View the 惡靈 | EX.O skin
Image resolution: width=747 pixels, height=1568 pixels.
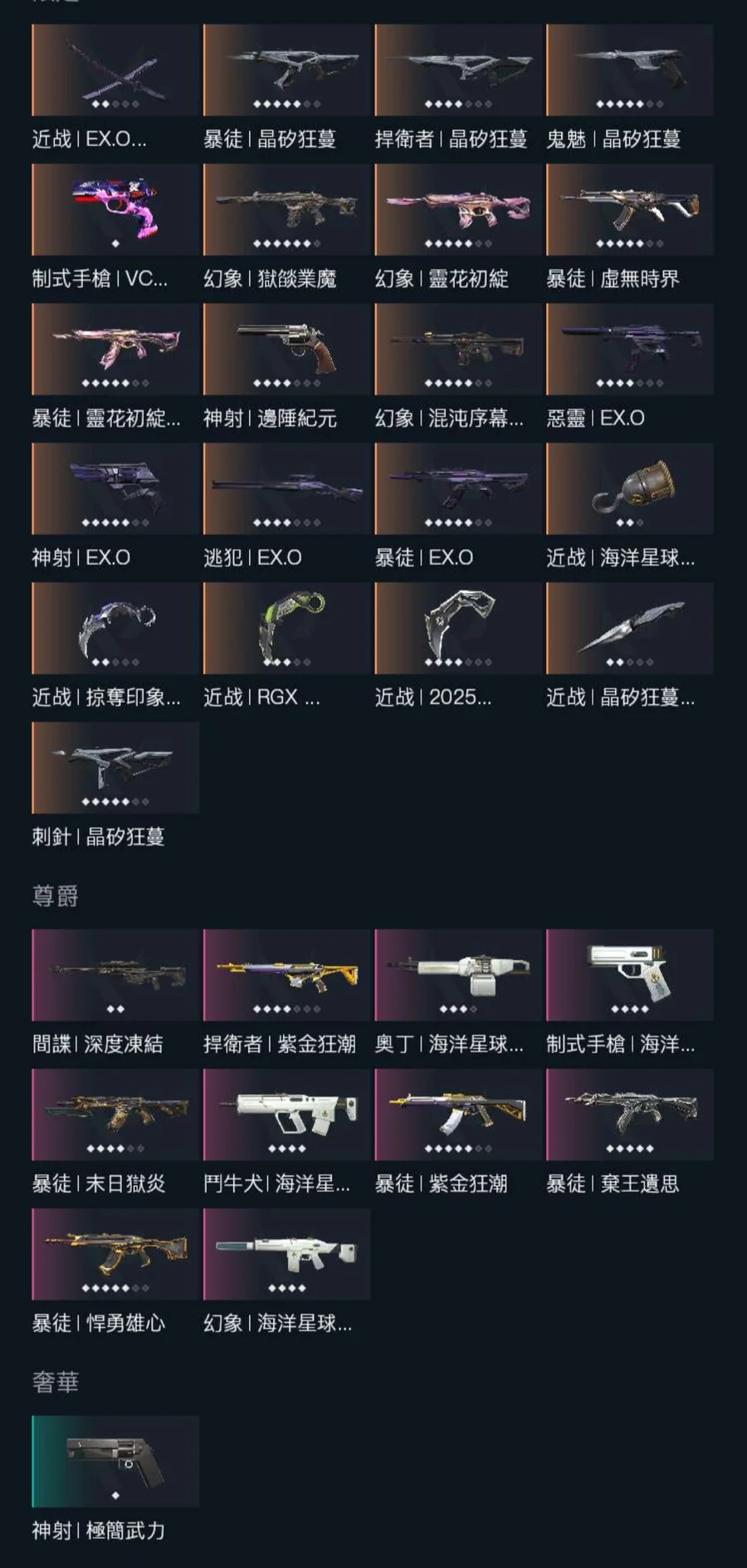point(630,350)
